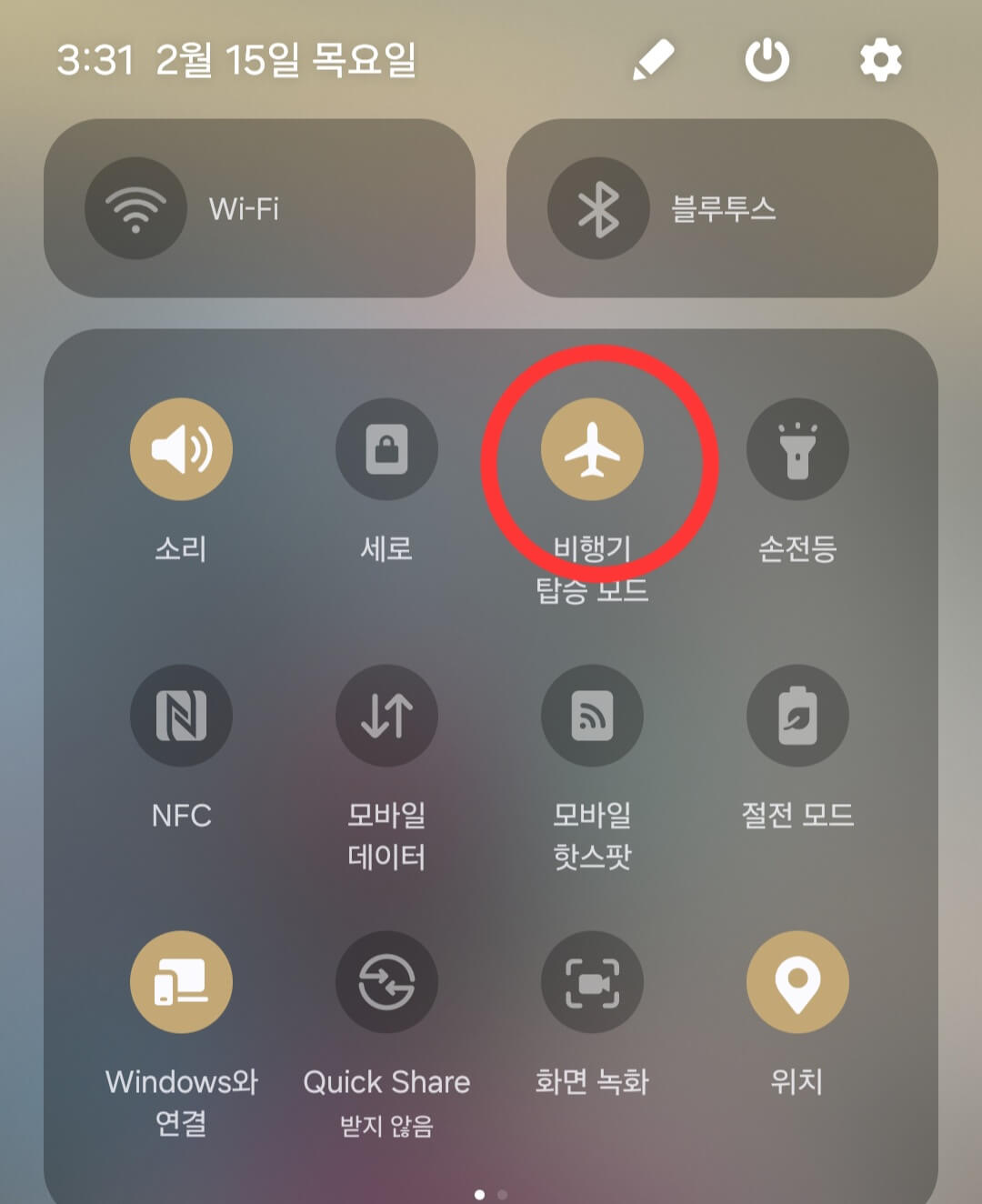Open the mobile hotspot (모바일 핫스팟) icon
Viewport: 982px width, 1204px height.
click(x=593, y=716)
